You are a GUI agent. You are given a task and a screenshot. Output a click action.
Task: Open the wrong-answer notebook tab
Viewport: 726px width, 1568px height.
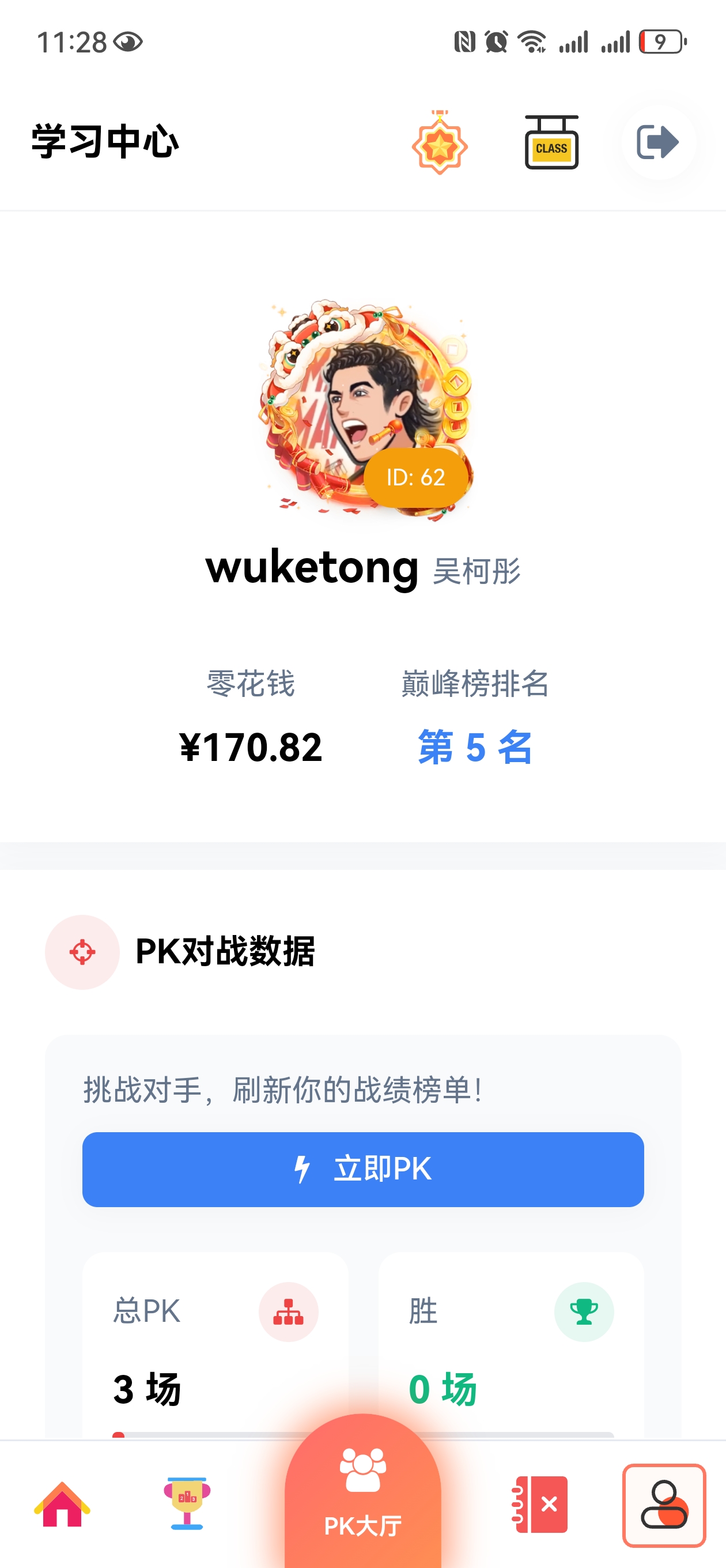click(540, 1504)
